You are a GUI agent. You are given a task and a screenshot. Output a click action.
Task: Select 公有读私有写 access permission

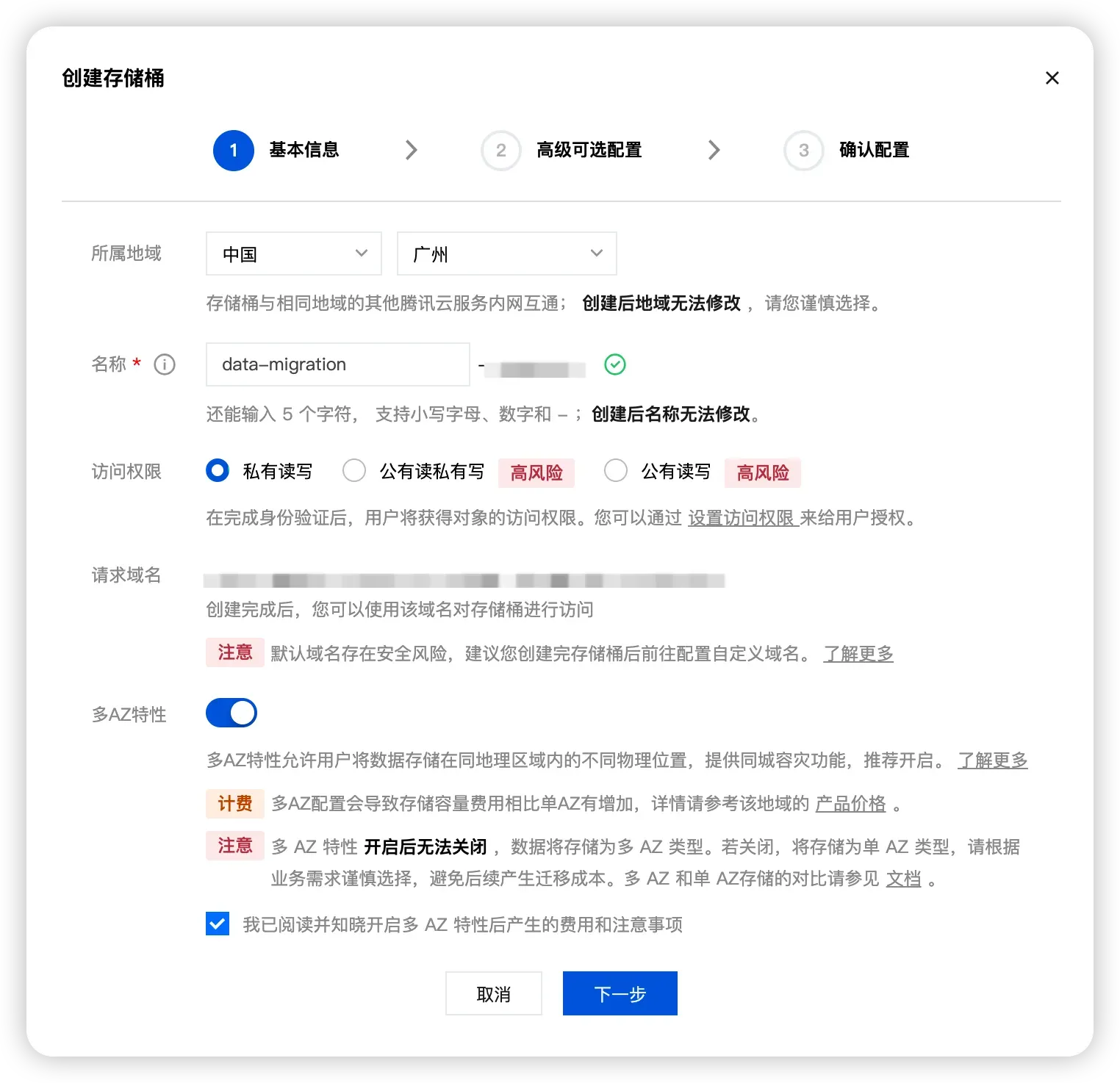354,470
